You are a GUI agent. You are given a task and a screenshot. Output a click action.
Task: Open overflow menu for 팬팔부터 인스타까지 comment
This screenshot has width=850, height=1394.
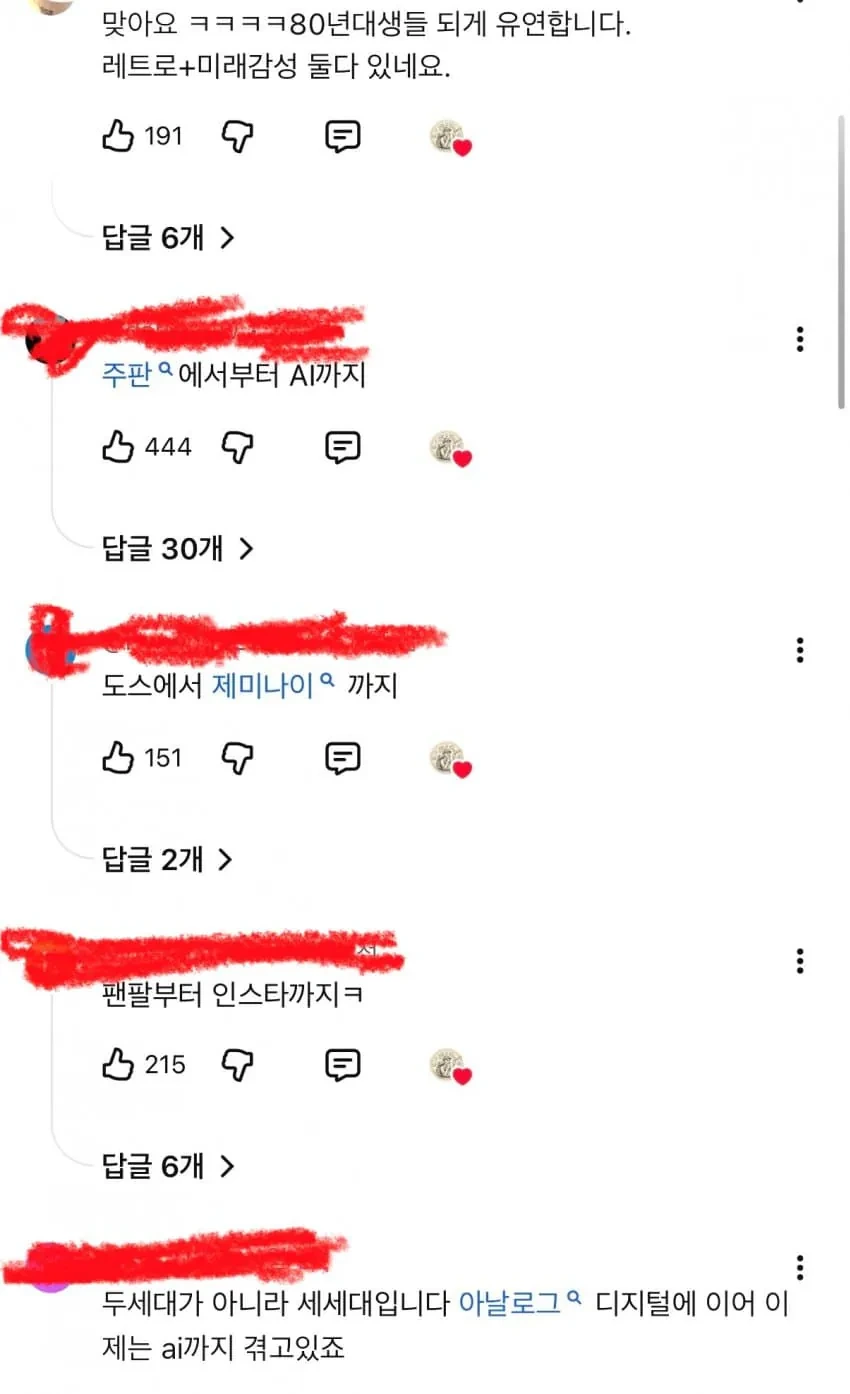[800, 962]
